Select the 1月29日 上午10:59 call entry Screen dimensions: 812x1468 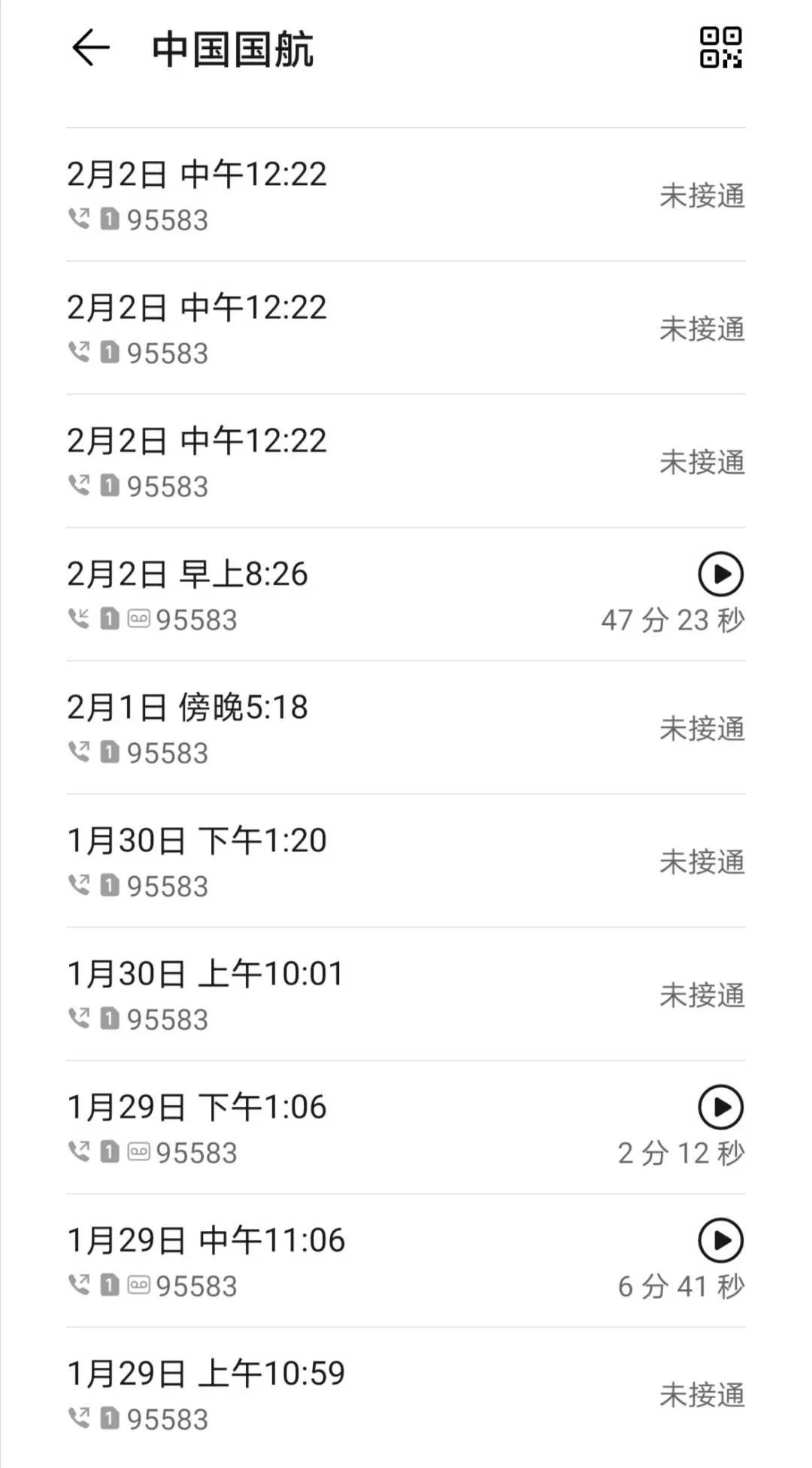click(x=301, y=1391)
